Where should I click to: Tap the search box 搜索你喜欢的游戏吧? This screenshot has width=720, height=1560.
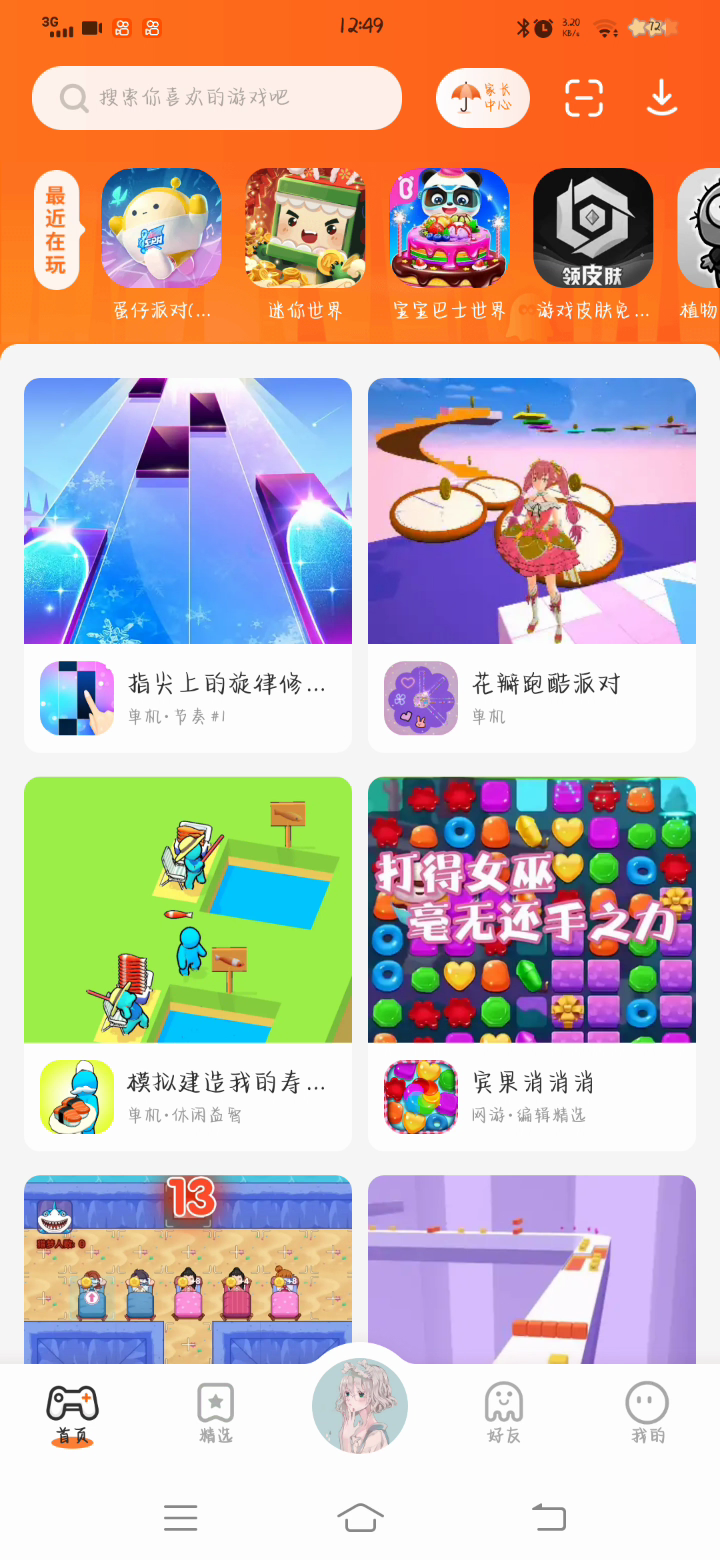[216, 98]
